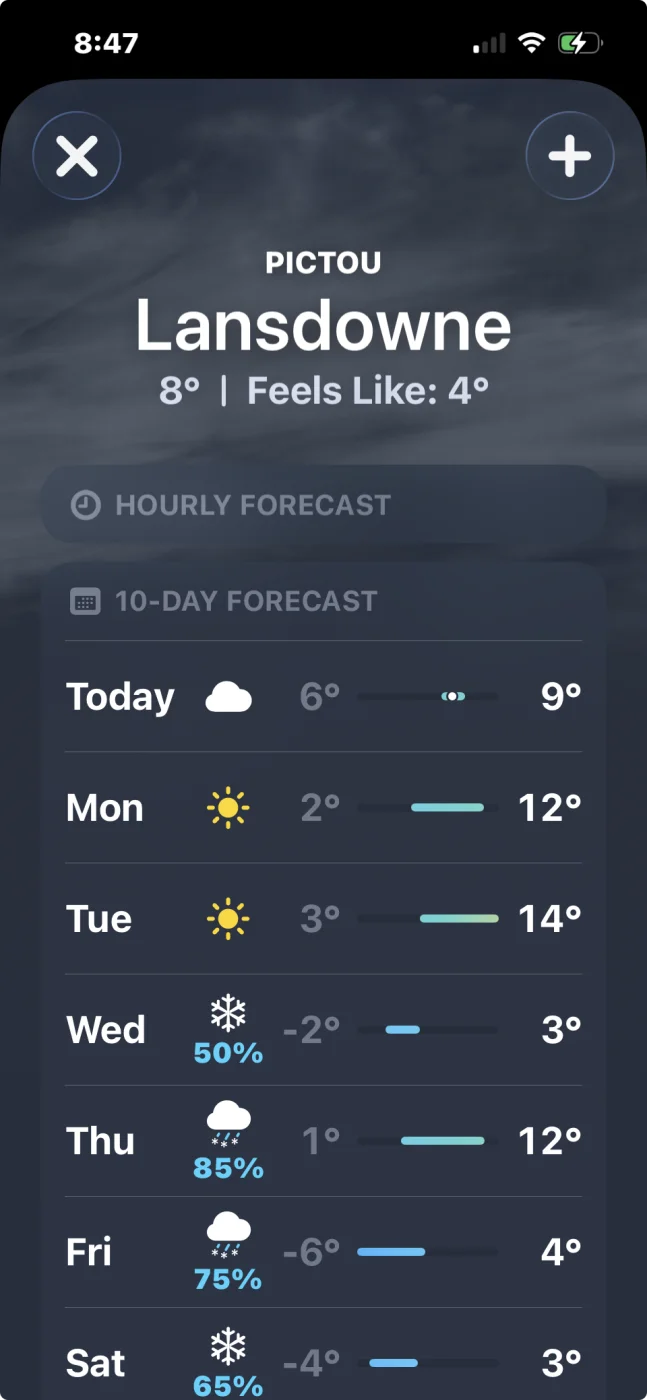The height and width of the screenshot is (1400, 647).
Task: Select the Wednesday forecast row
Action: (x=323, y=1030)
